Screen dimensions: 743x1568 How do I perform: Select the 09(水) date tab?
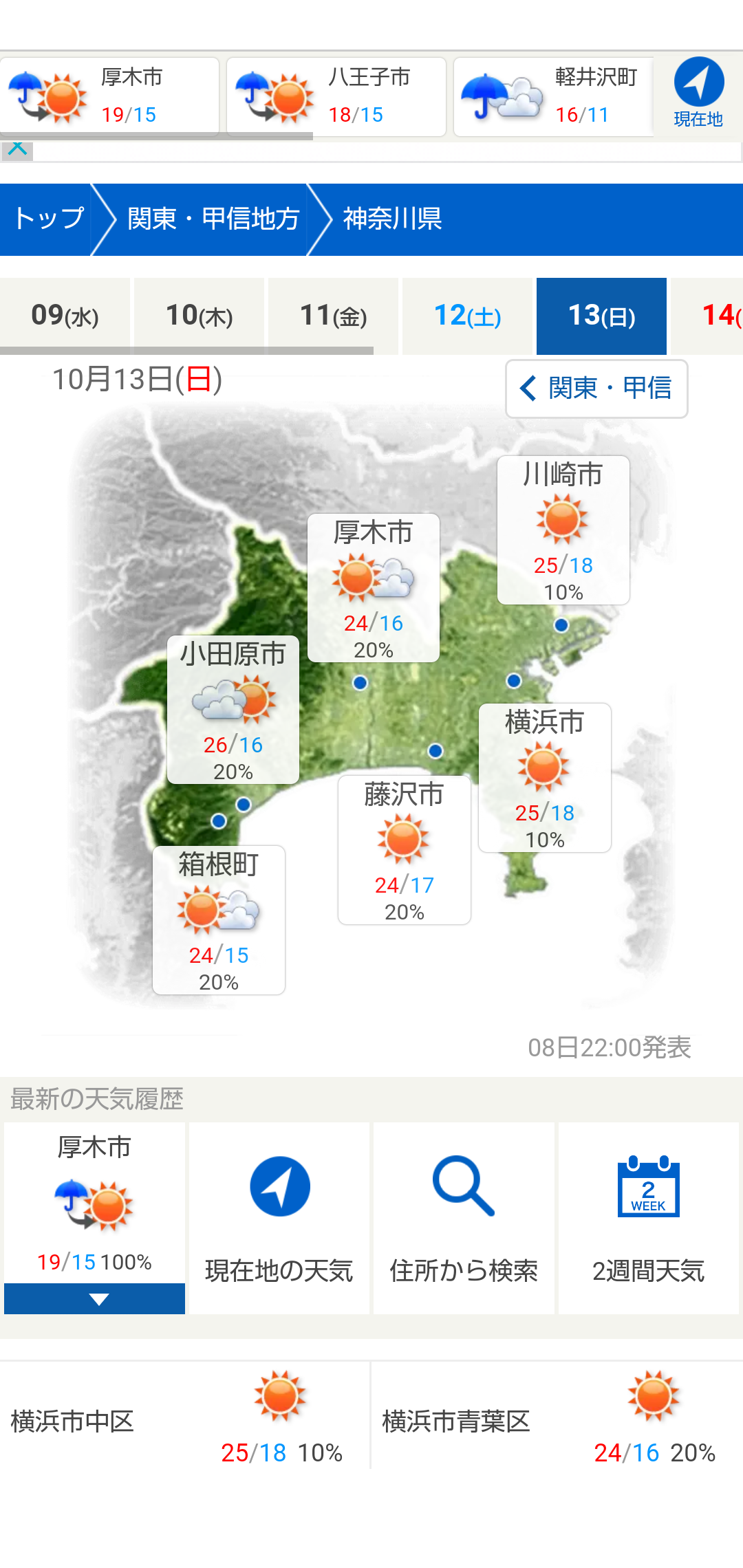pos(65,316)
